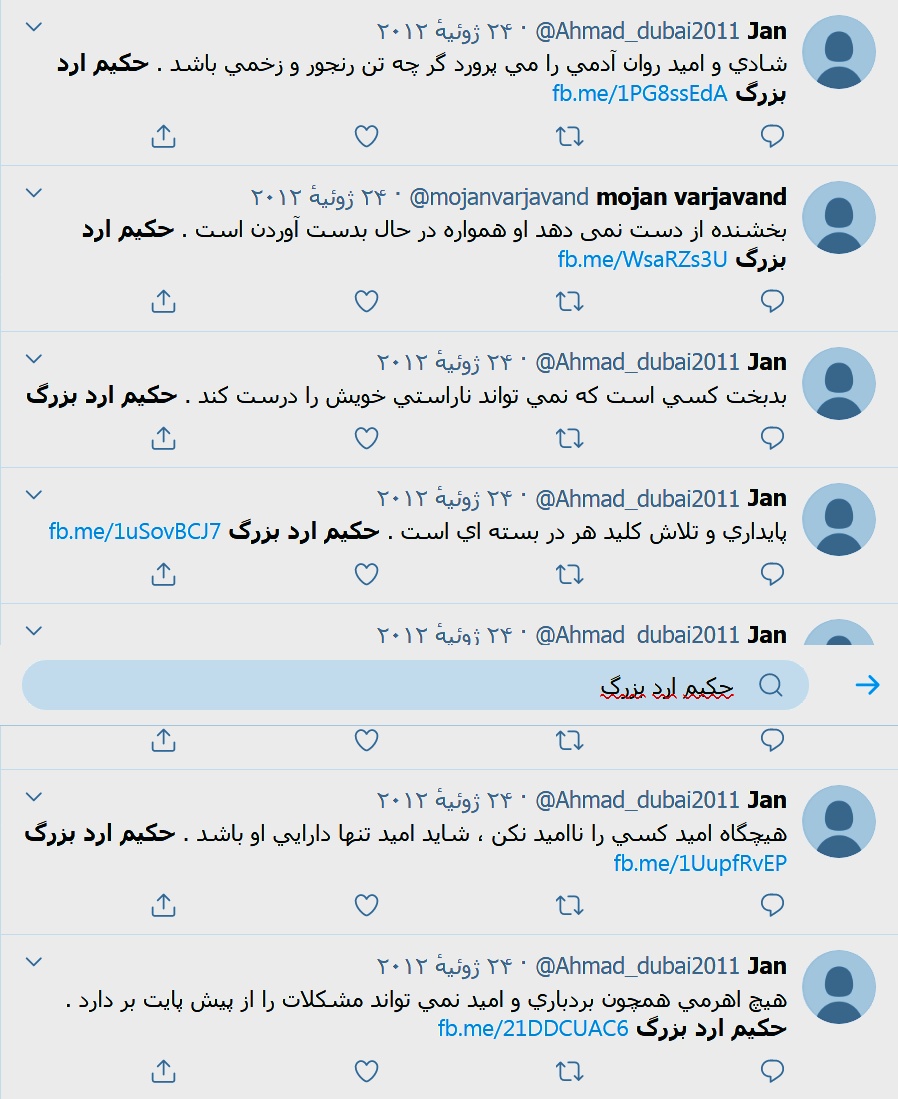Open link fb.me/21DDCUAC6
Image resolution: width=898 pixels, height=1099 pixels.
(532, 1029)
